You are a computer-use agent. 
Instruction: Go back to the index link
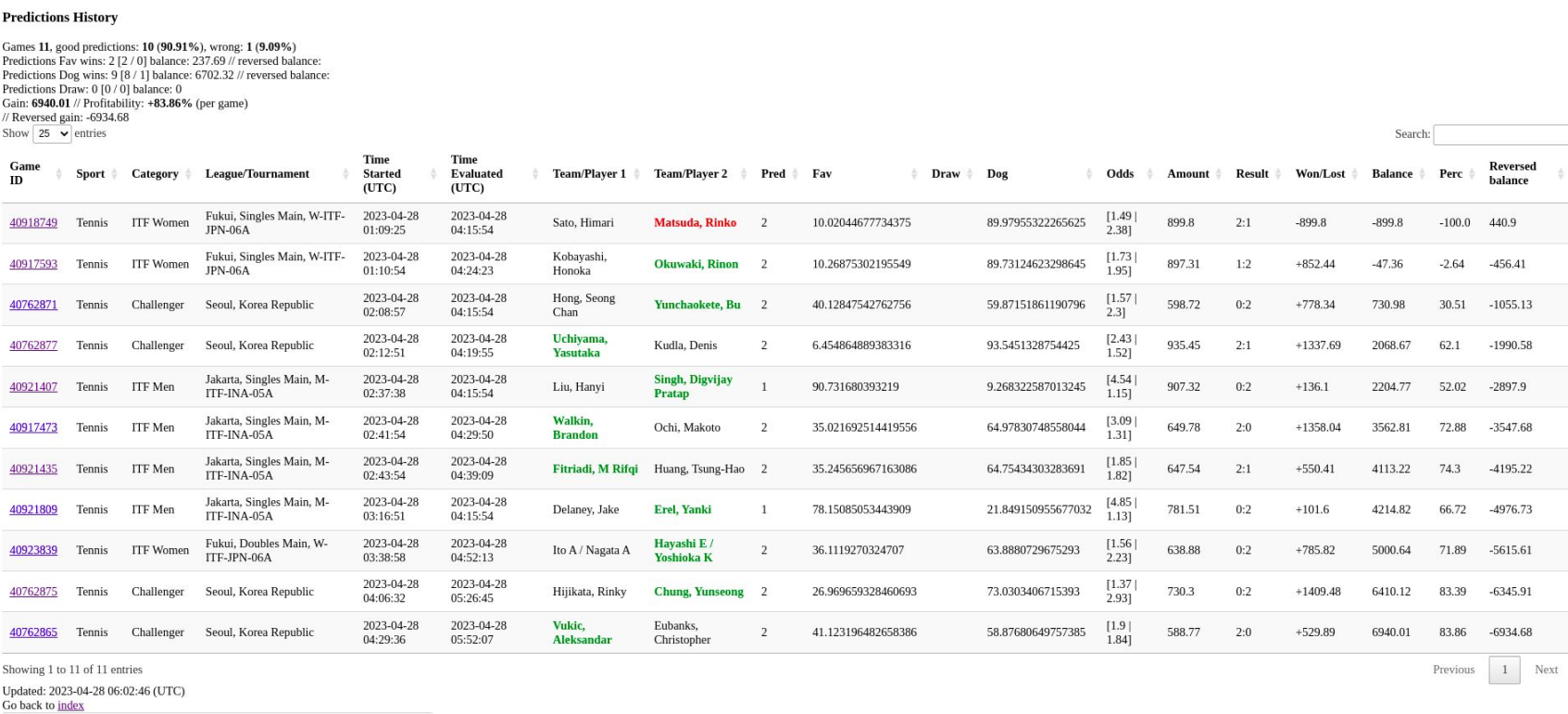tap(70, 706)
